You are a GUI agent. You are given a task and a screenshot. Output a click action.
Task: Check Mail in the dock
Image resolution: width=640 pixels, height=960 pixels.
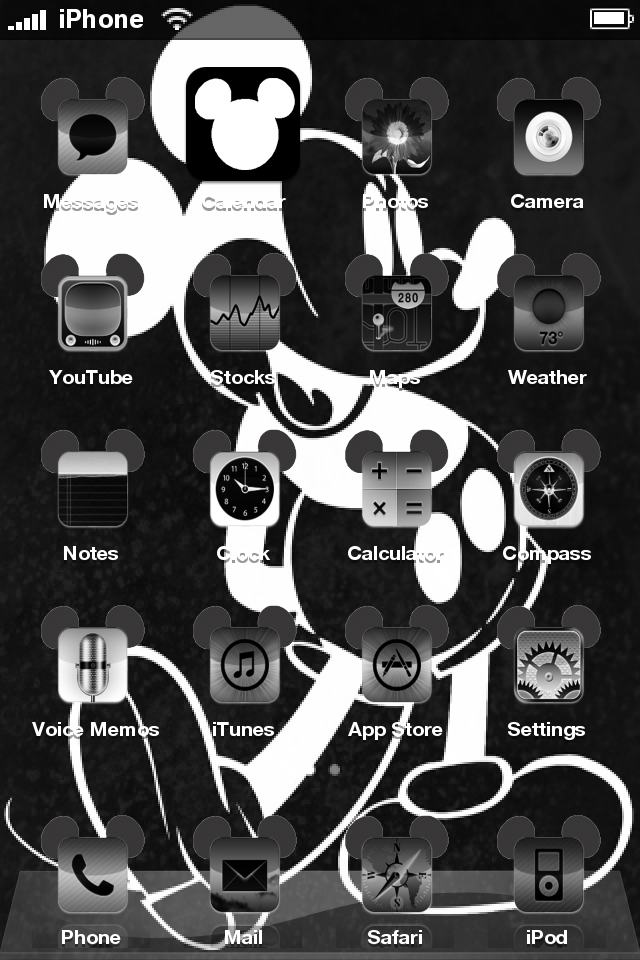click(x=244, y=874)
